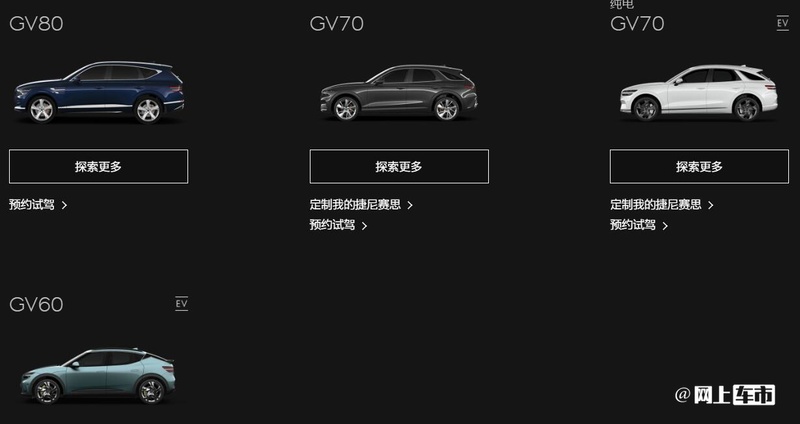800x424 pixels.
Task: Tap 探索更多 under the dark gray GV70
Action: pyautogui.click(x=399, y=167)
